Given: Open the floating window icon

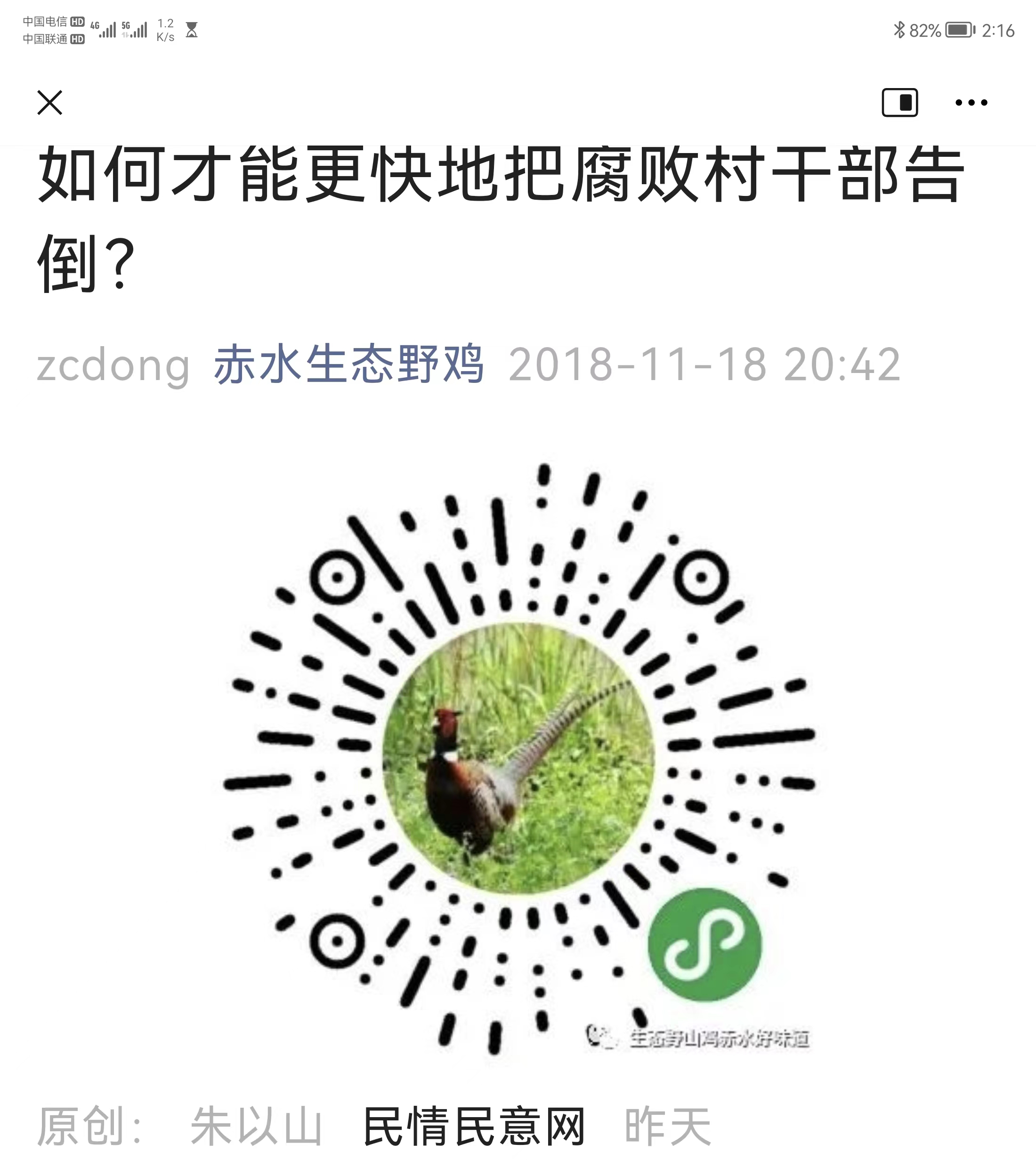Looking at the screenshot, I should pos(899,103).
